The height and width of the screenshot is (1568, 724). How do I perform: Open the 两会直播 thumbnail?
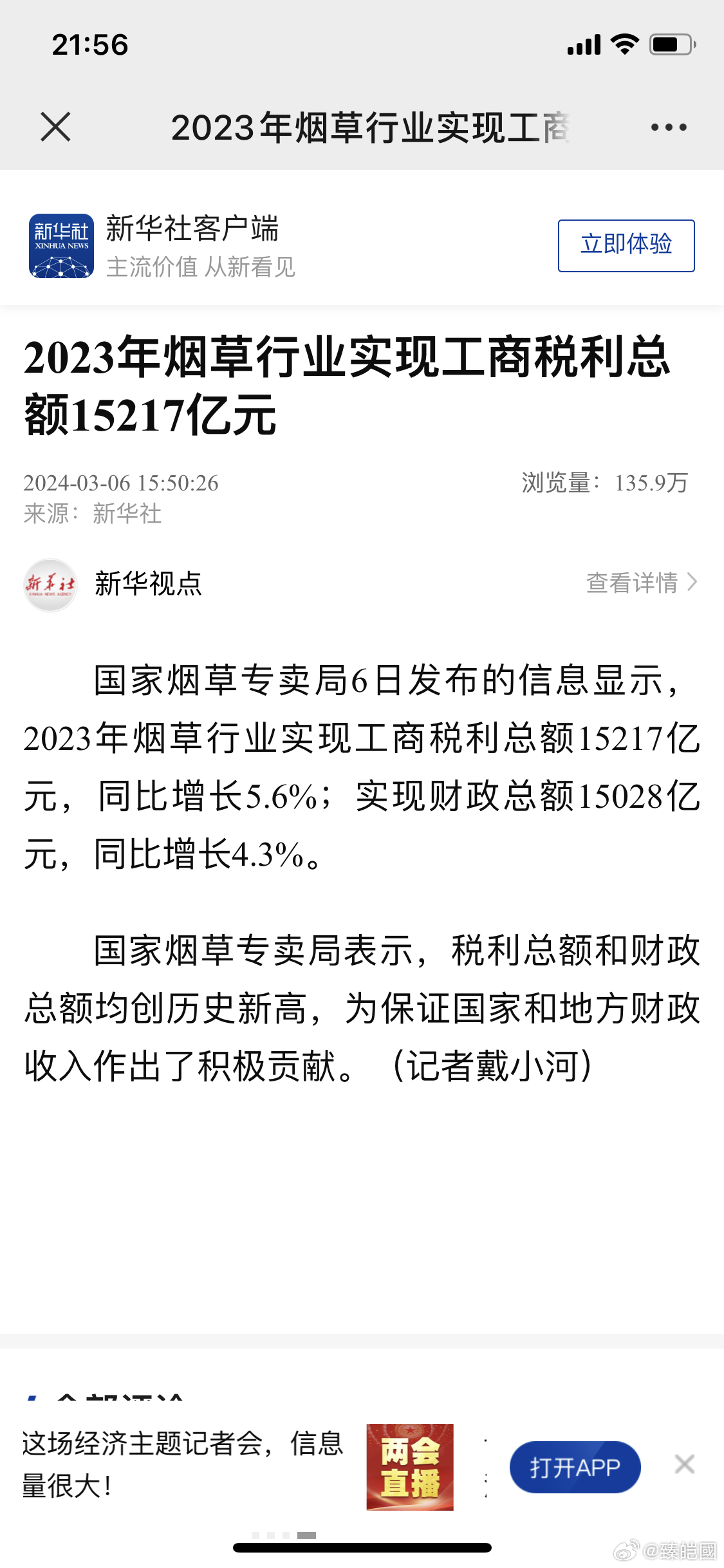pyautogui.click(x=410, y=1467)
